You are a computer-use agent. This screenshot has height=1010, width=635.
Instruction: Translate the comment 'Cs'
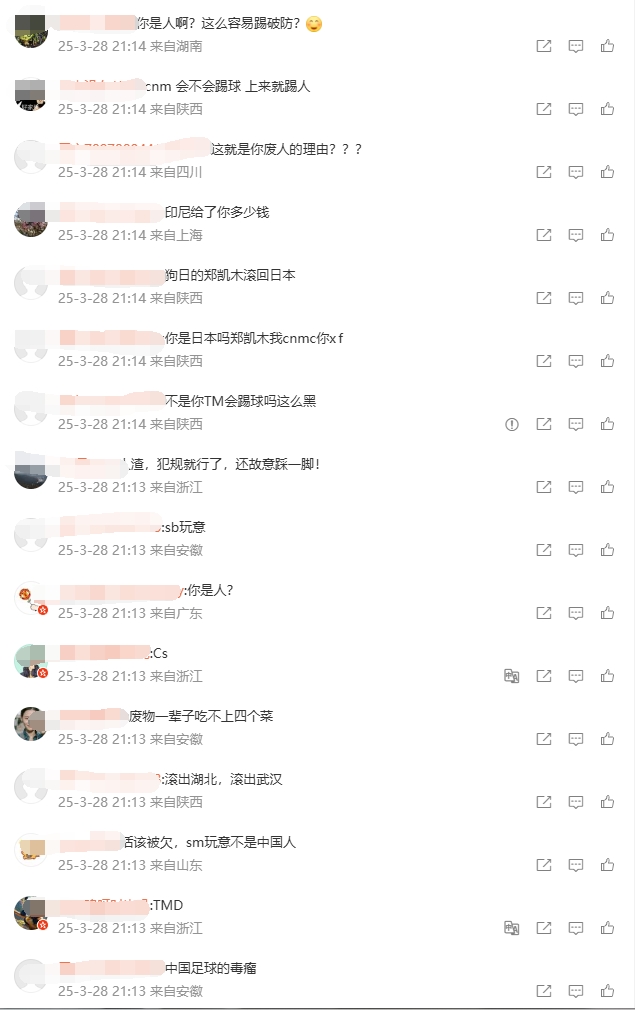tap(512, 676)
